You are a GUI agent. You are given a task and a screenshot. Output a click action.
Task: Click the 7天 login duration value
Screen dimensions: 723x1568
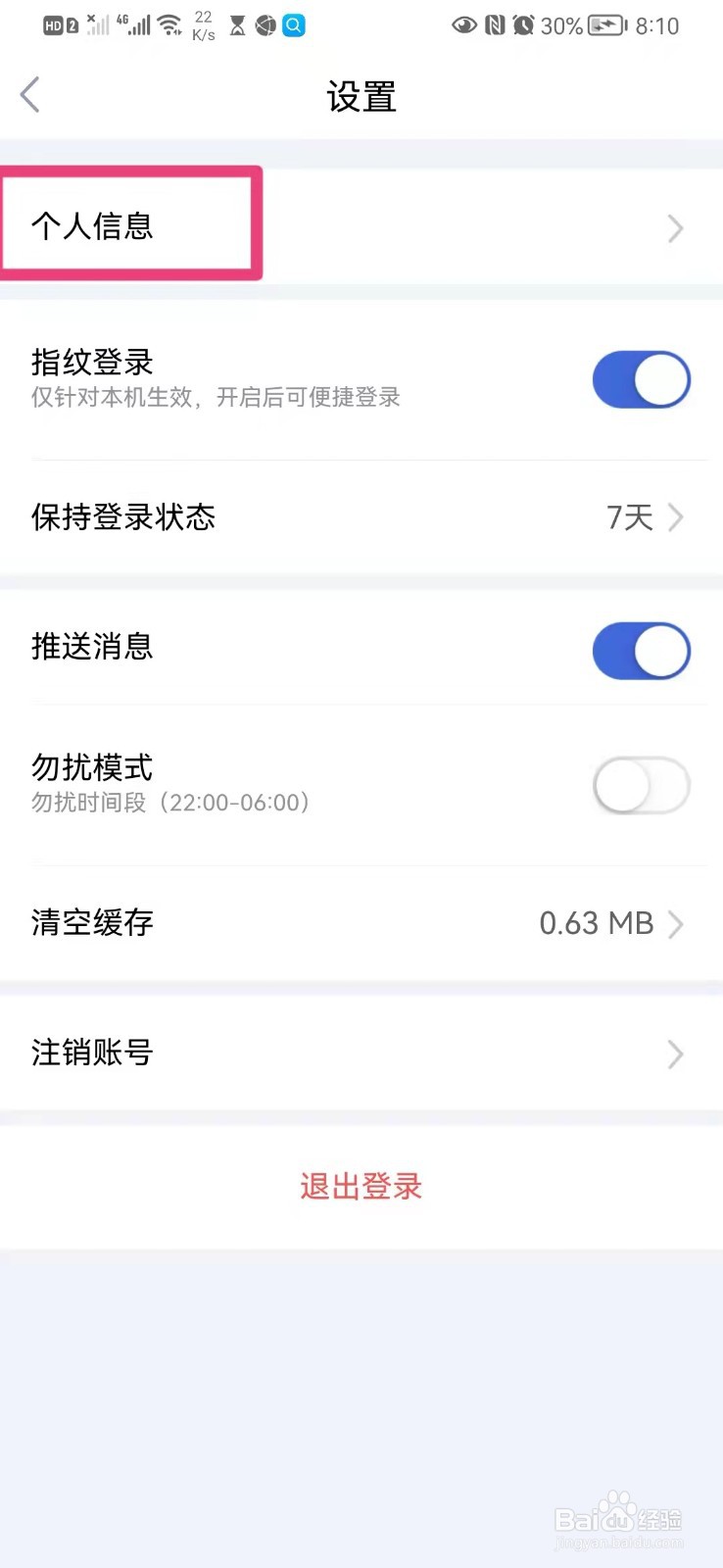point(630,517)
